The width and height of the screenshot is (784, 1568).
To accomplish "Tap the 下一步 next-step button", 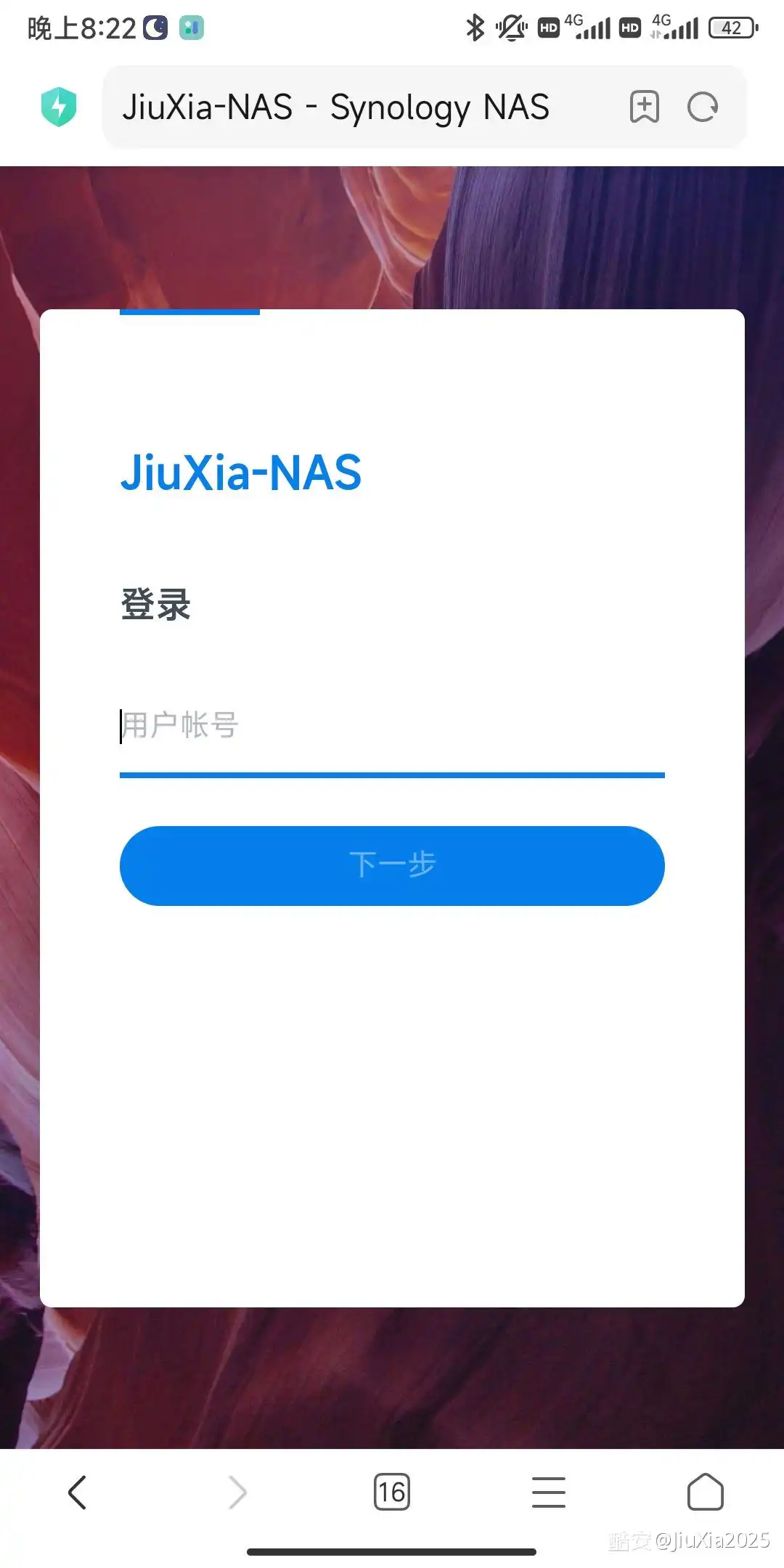I will coord(392,865).
